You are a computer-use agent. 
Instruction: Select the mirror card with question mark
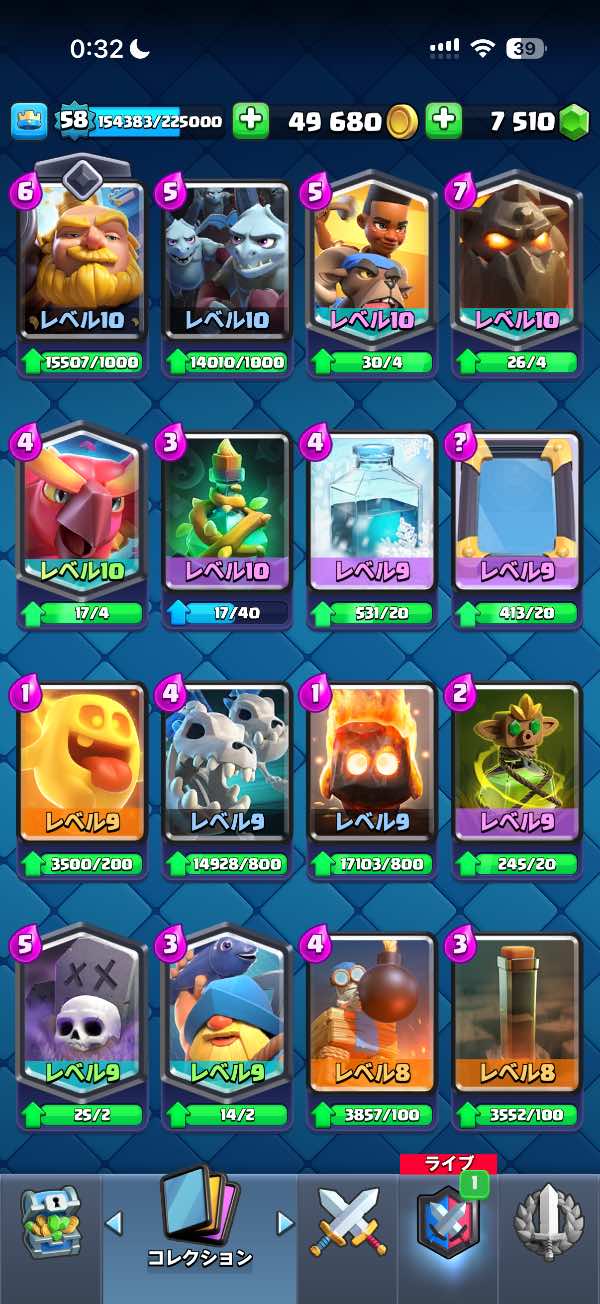pyautogui.click(x=517, y=512)
